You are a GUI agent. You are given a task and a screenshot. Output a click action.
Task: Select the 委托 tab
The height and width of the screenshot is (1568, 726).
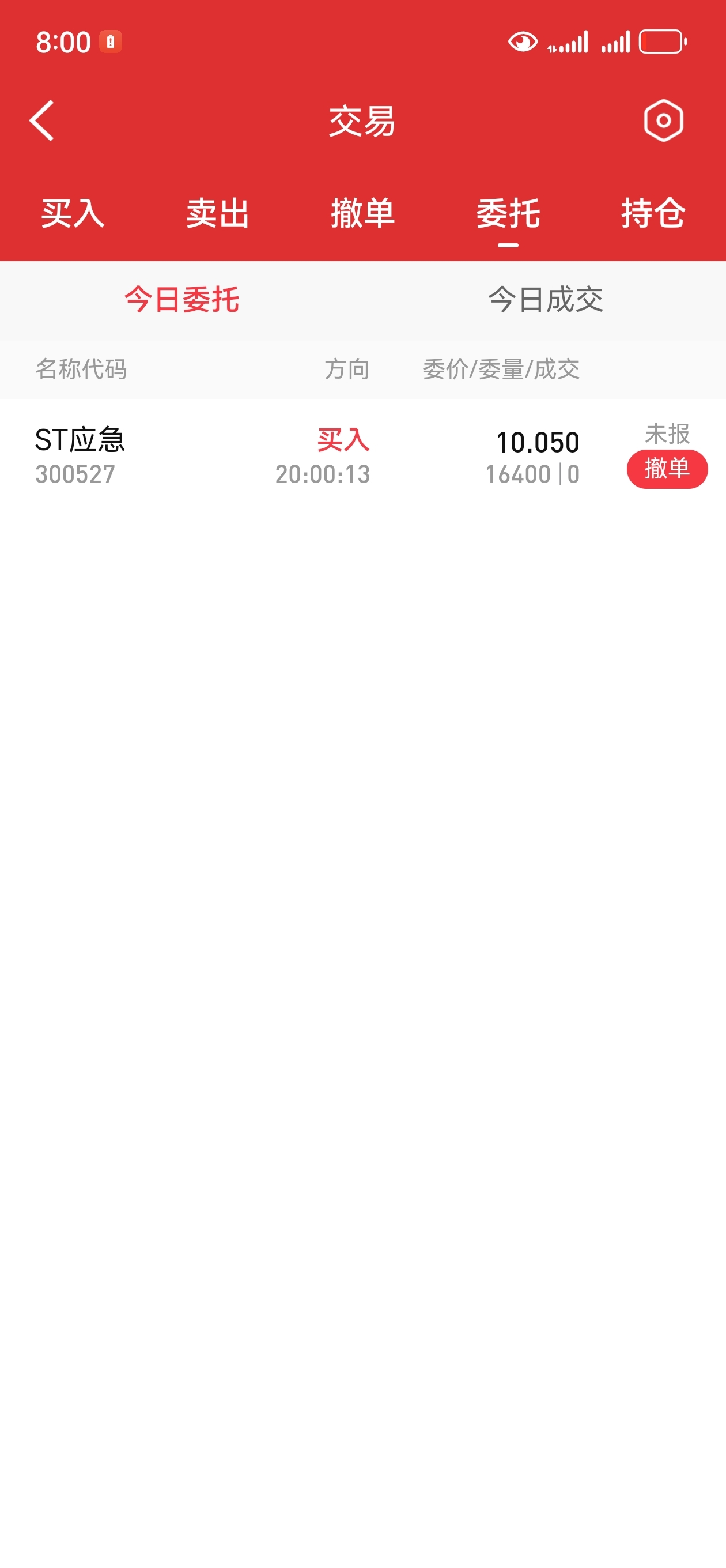pyautogui.click(x=508, y=214)
